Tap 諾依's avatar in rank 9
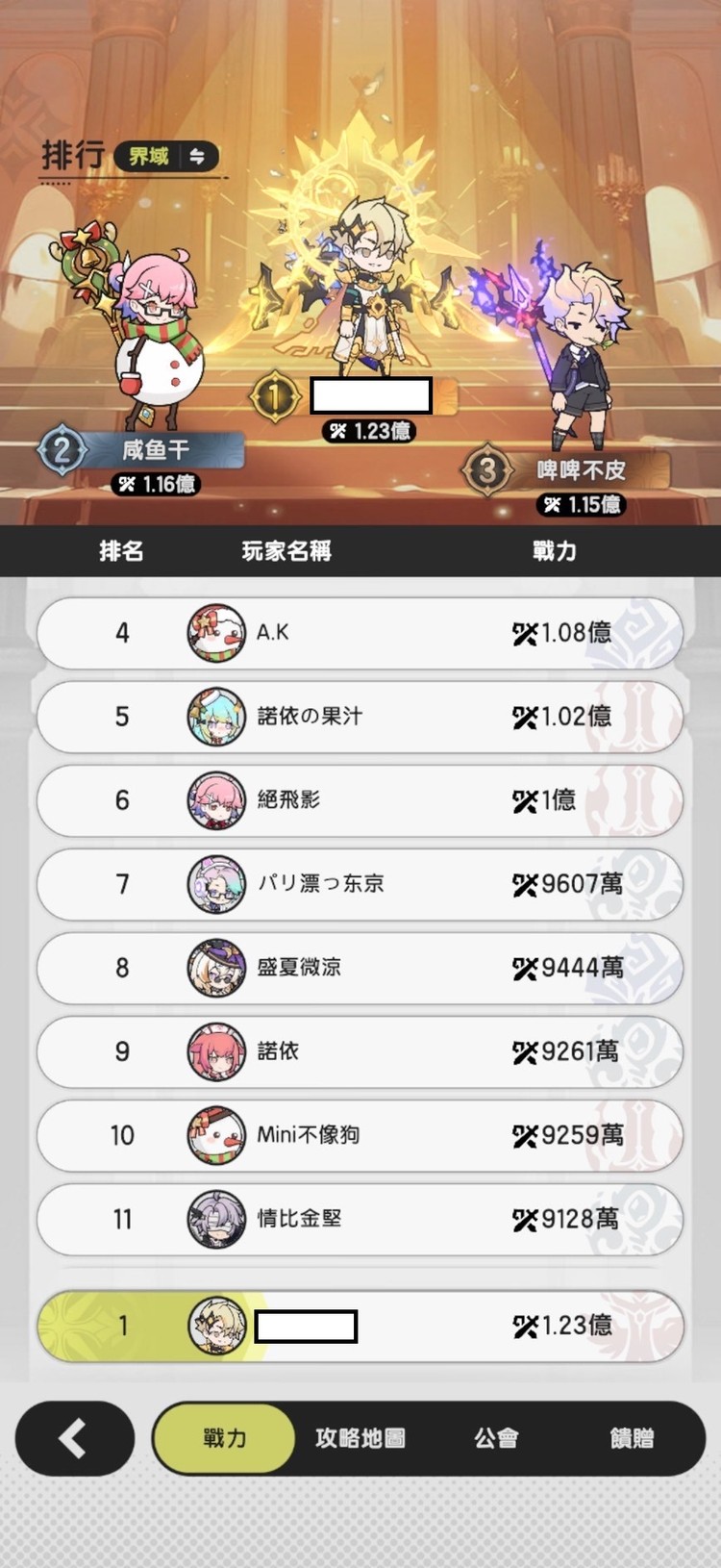This screenshot has height=1568, width=721. (215, 1051)
